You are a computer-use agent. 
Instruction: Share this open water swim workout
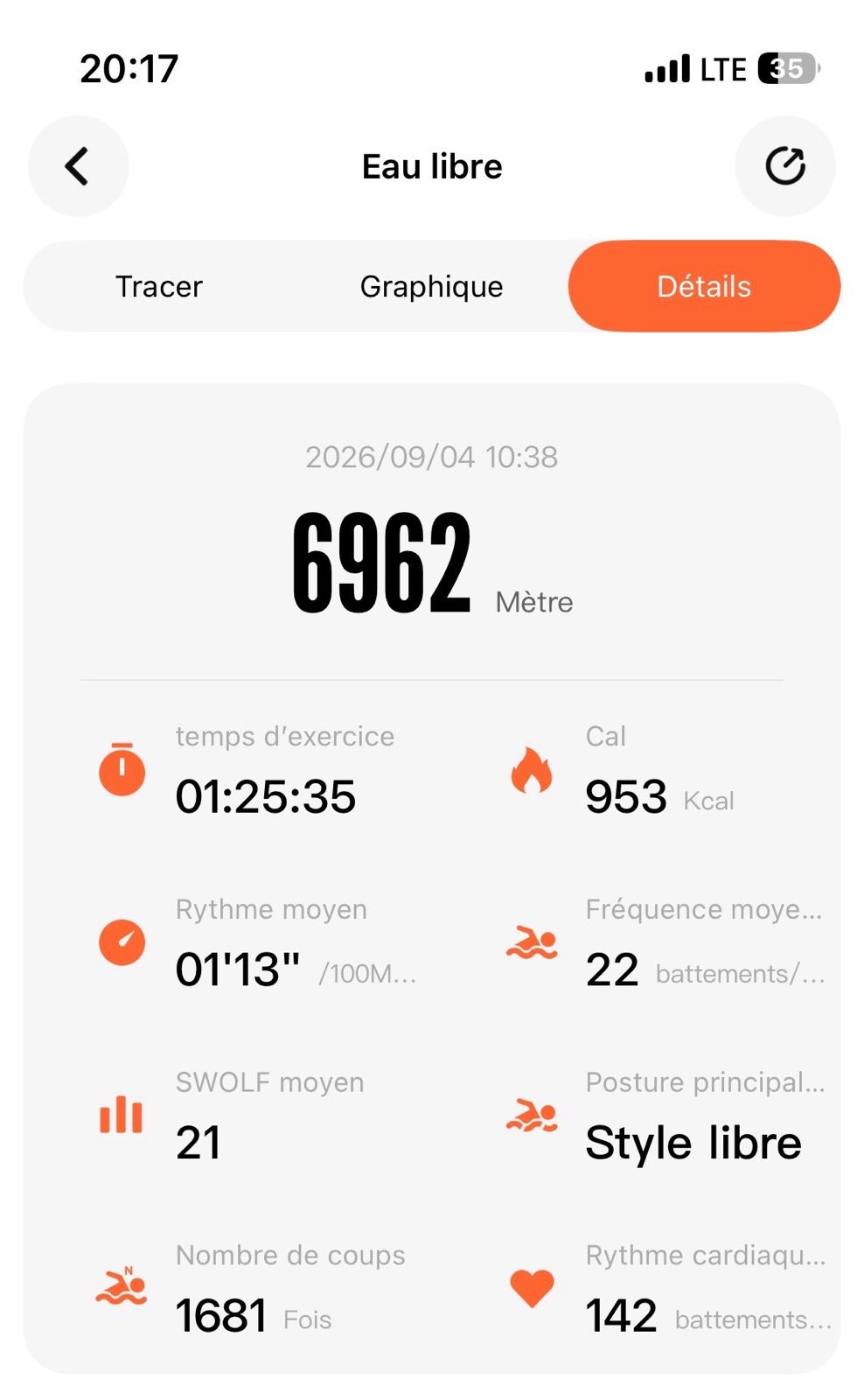coord(784,166)
